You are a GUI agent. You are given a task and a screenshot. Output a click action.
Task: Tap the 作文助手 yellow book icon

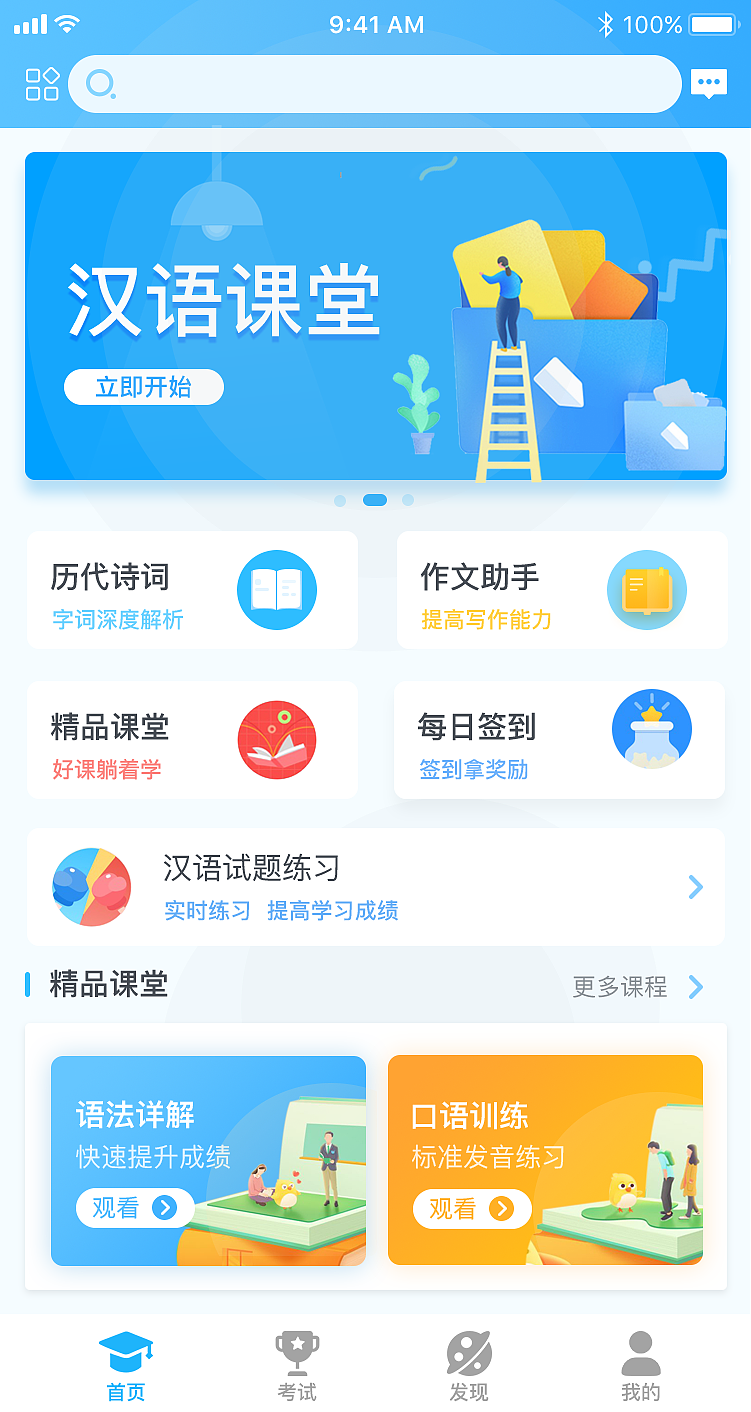coord(646,590)
